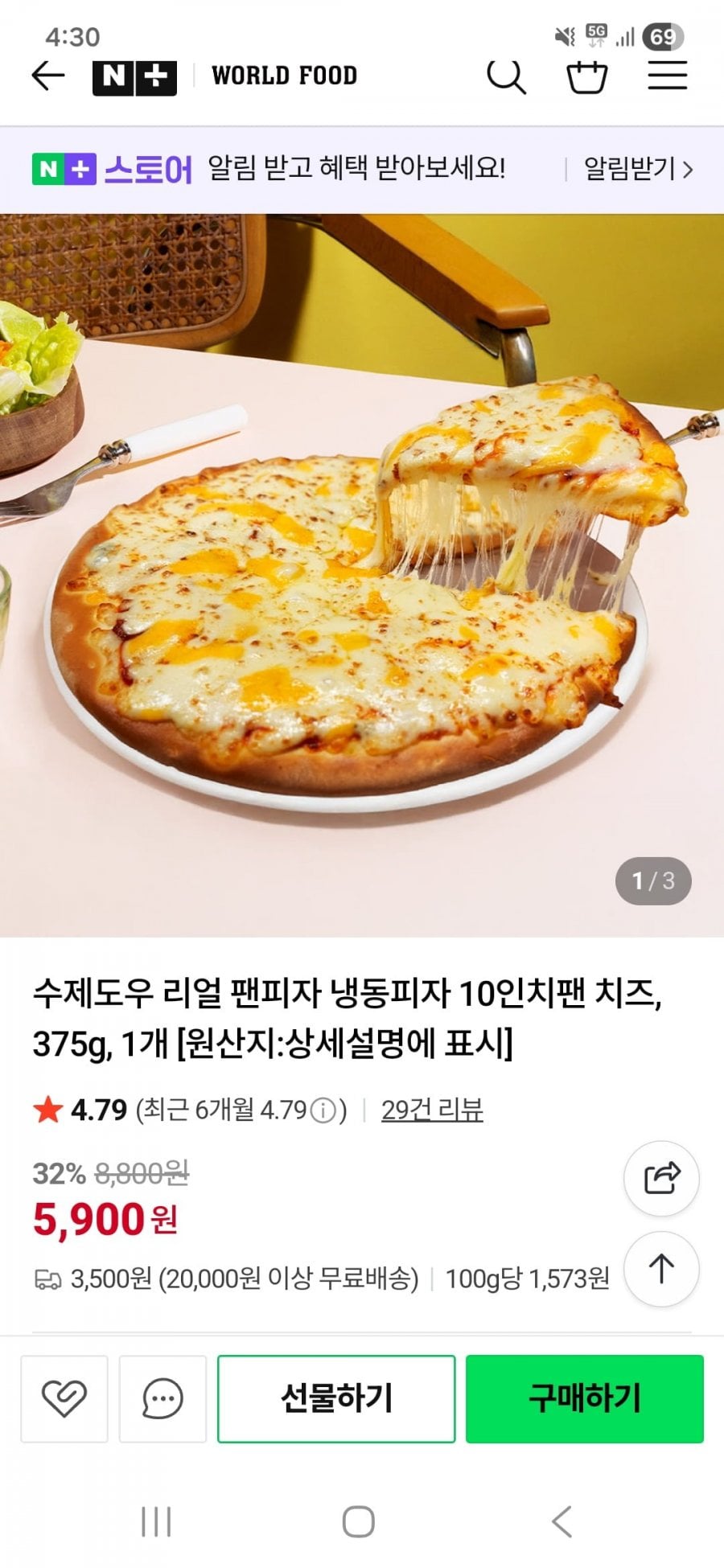Viewport: 724px width, 1568px height.
Task: Show rating info for last 6 months
Action: point(323,1110)
